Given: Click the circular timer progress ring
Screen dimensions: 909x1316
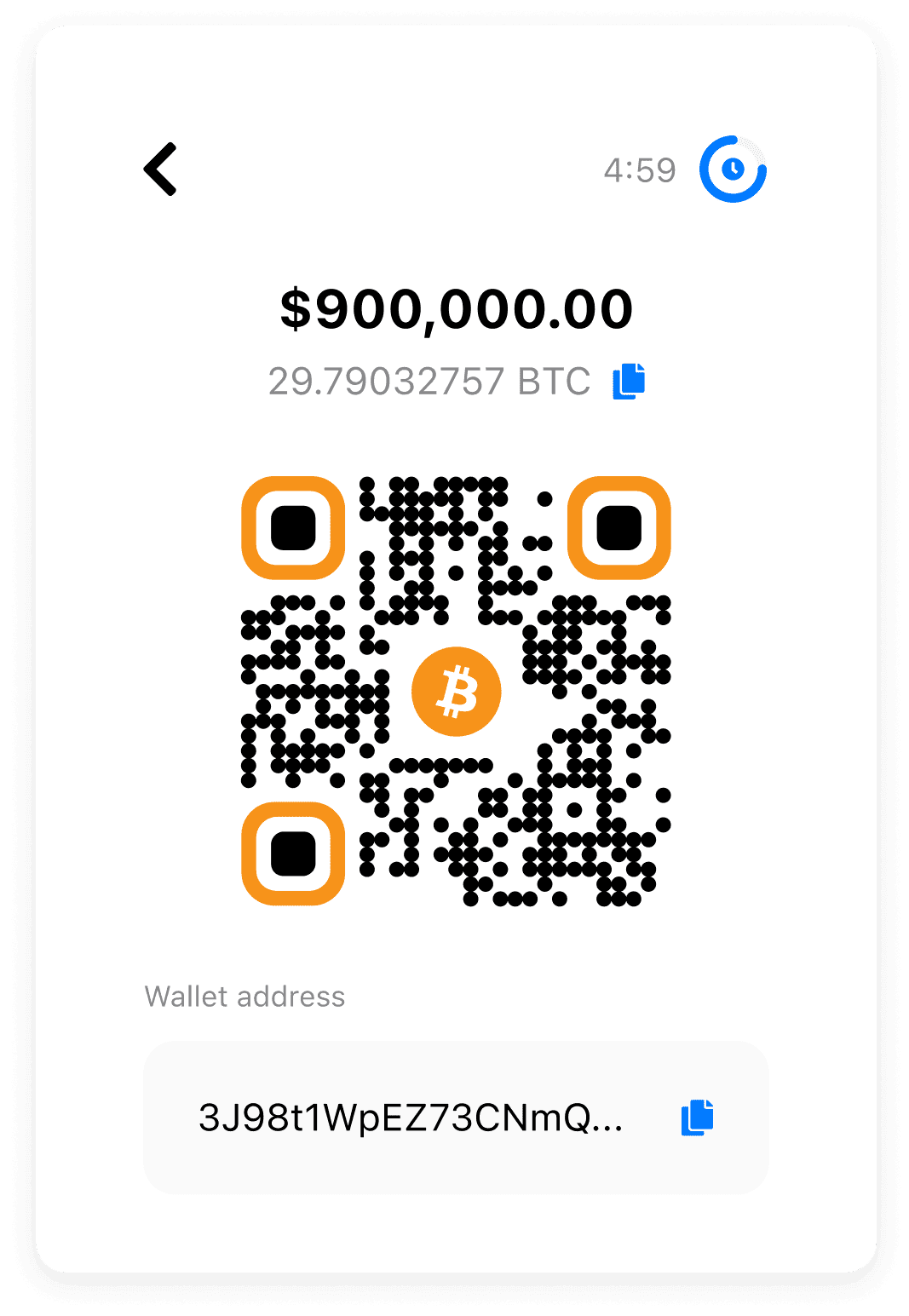Looking at the screenshot, I should click(x=732, y=168).
